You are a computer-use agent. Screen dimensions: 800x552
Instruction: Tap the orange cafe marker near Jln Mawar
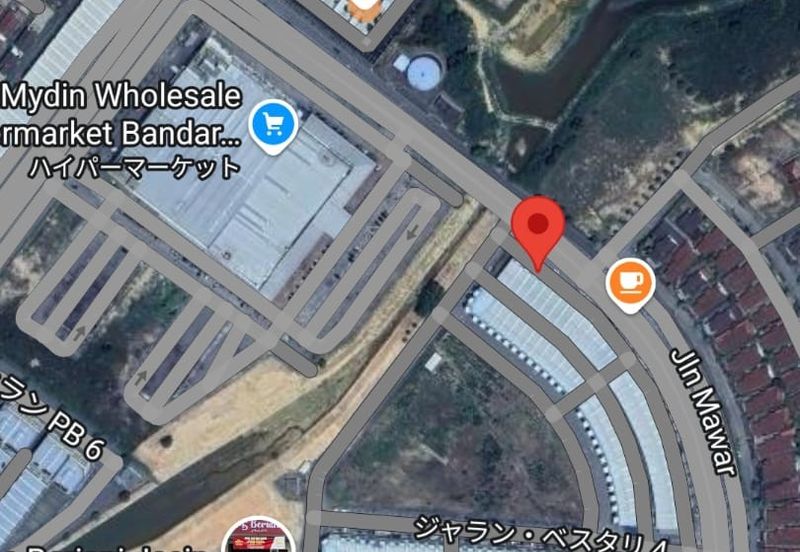[x=629, y=283]
